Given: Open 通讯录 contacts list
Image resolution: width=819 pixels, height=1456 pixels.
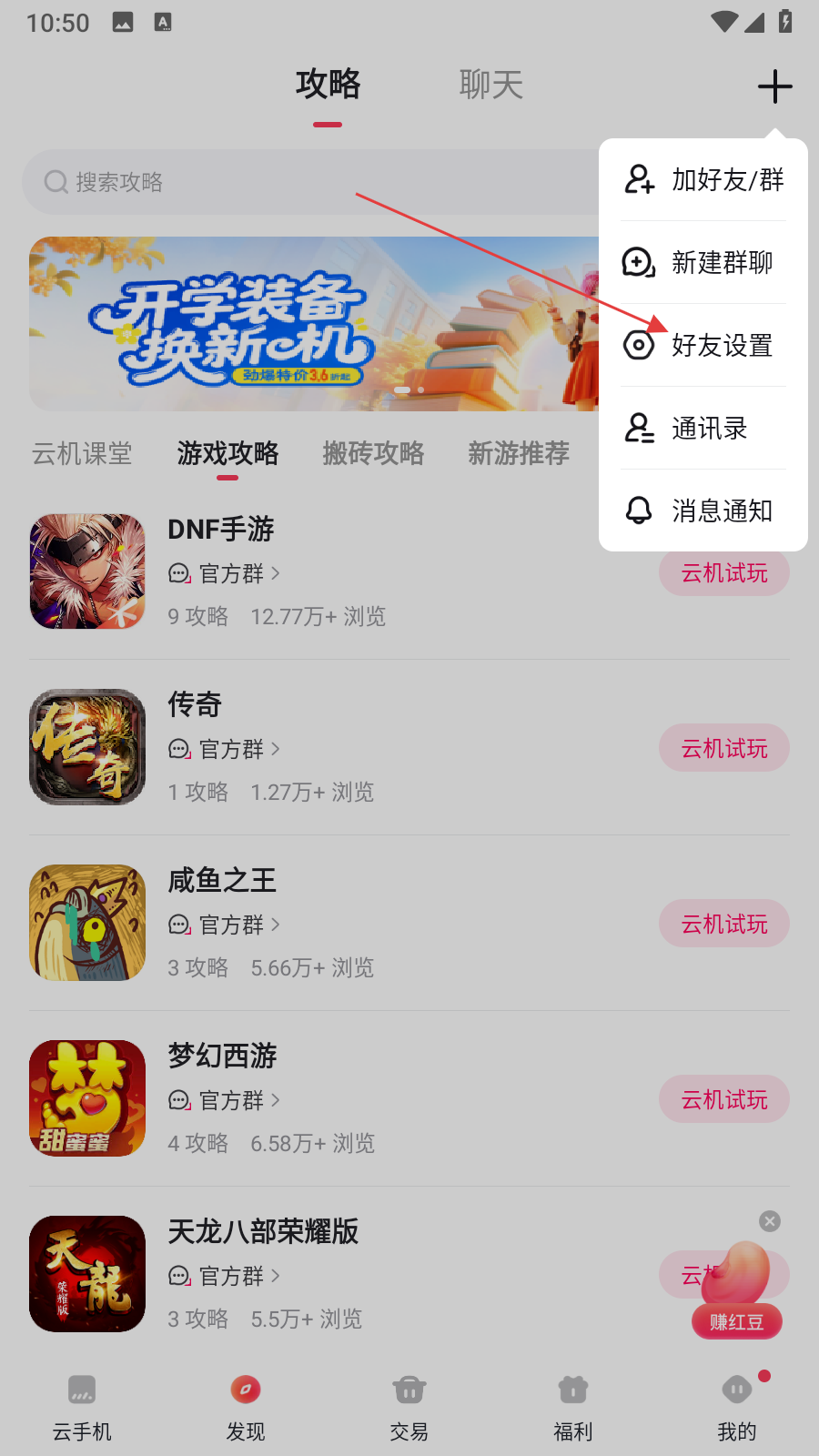Looking at the screenshot, I should [703, 429].
